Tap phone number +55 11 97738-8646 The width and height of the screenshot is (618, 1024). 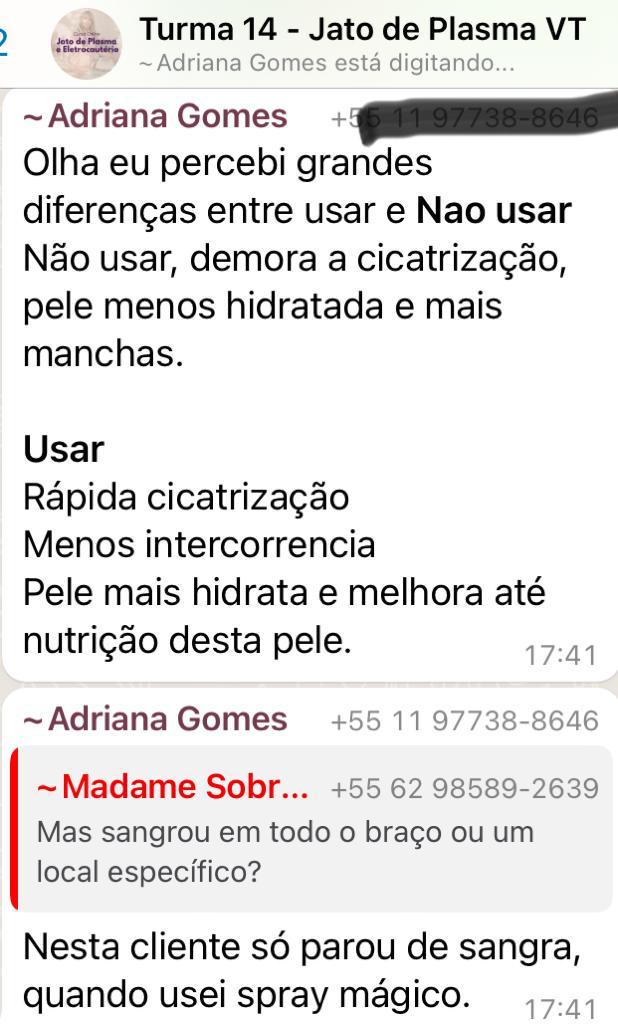point(464,721)
